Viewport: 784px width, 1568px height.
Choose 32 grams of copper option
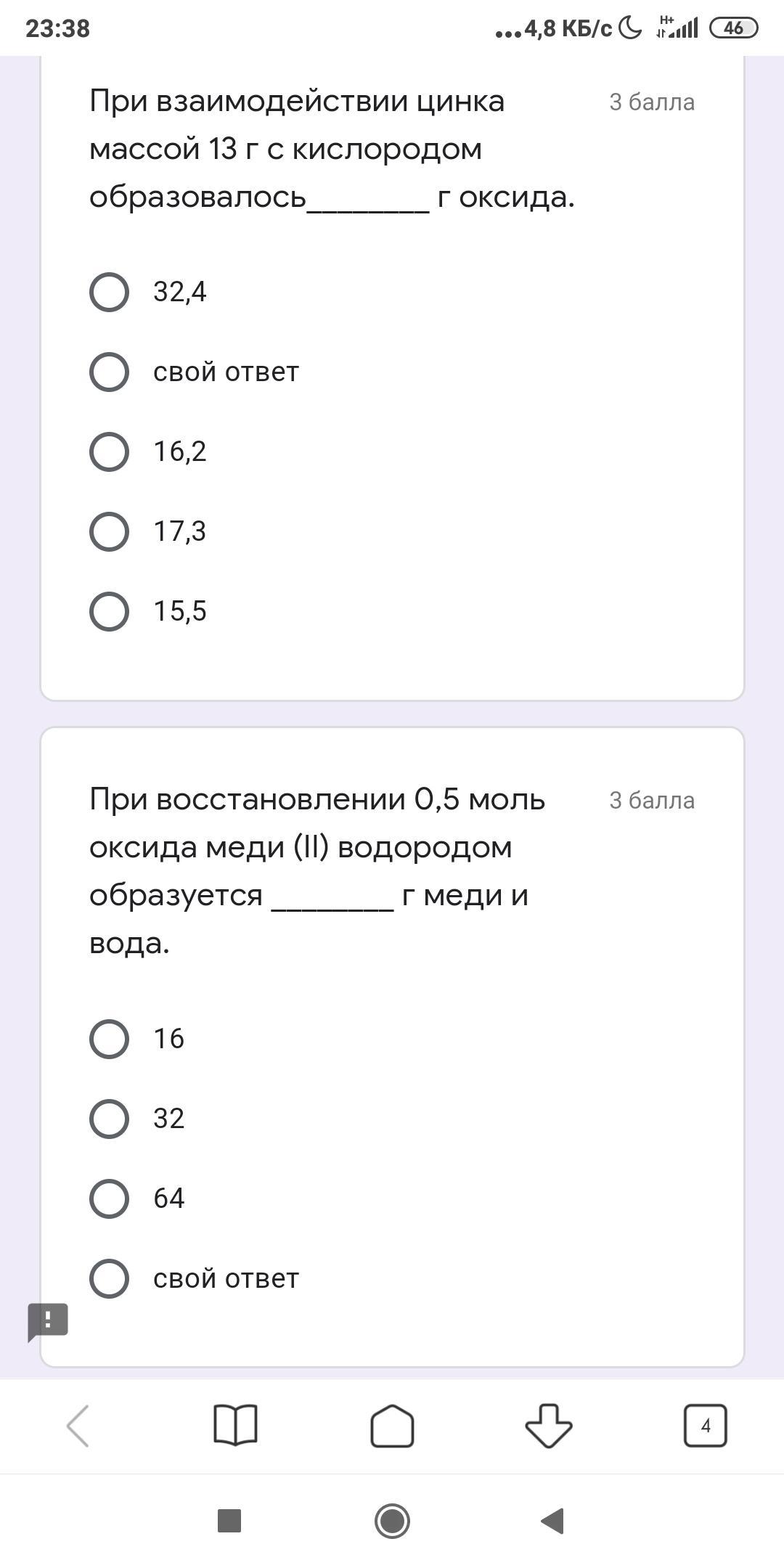pyautogui.click(x=109, y=1119)
